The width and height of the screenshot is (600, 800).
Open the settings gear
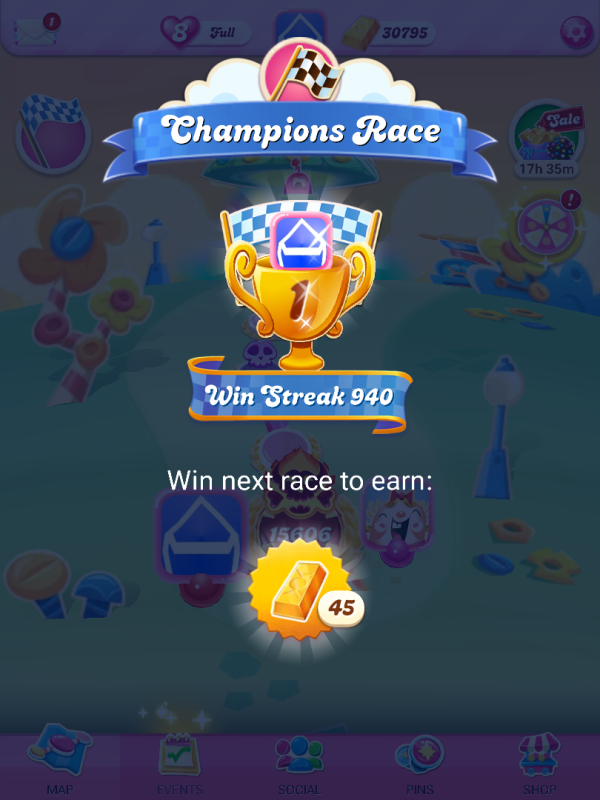(576, 31)
